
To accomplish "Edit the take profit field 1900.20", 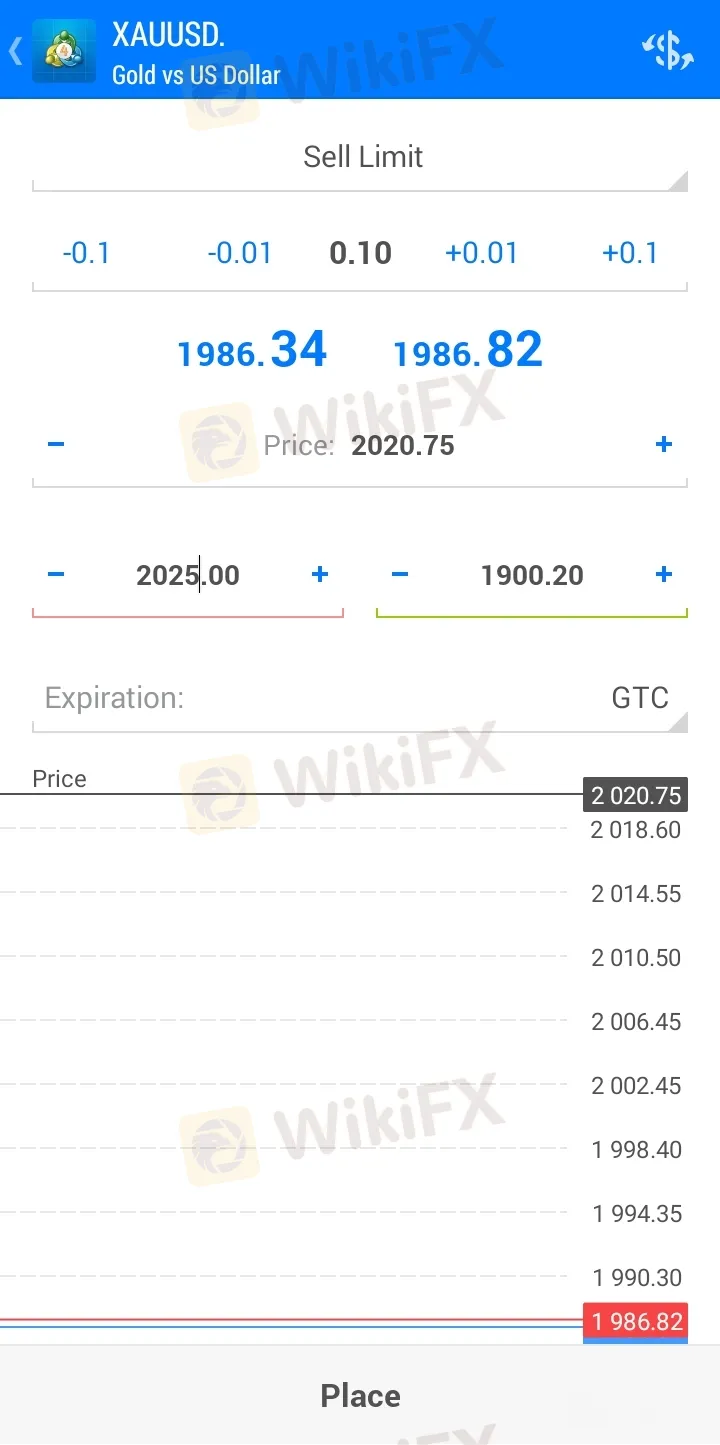I will coord(531,575).
